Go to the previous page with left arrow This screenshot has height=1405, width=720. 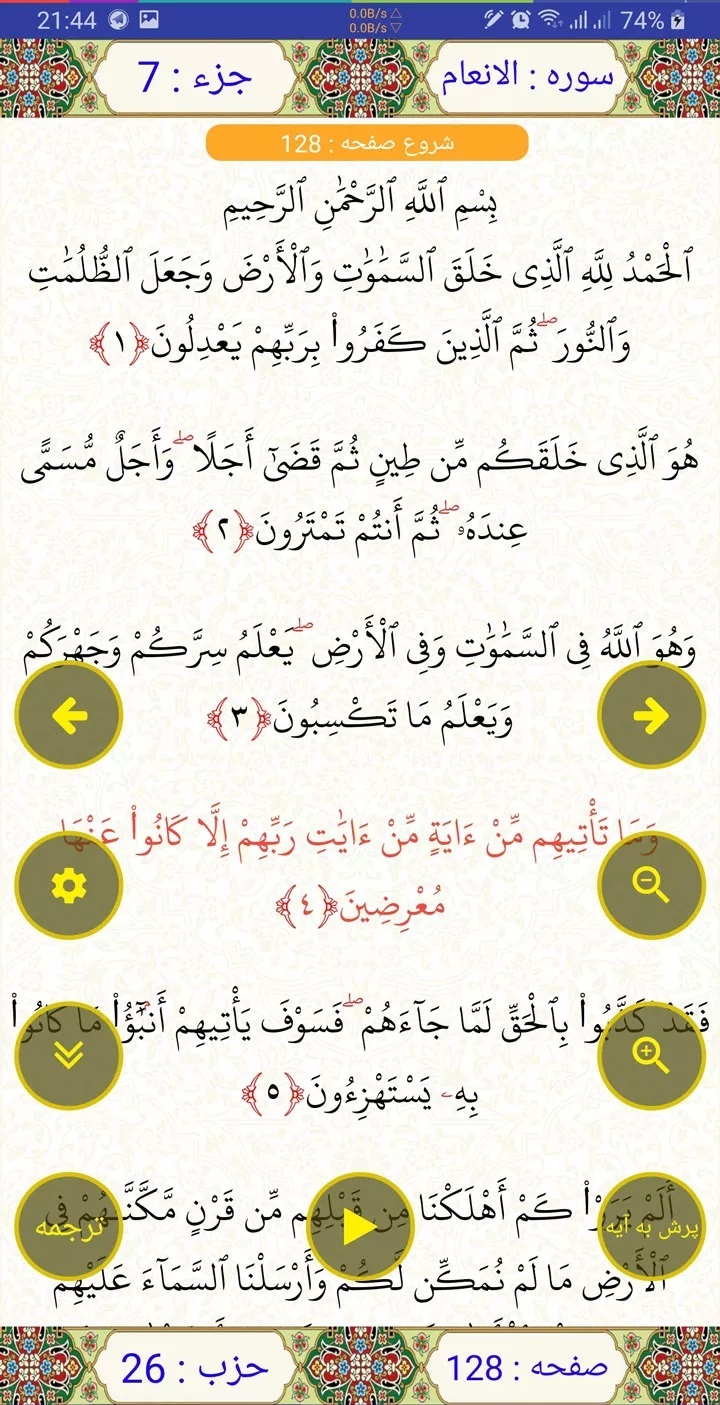point(69,715)
